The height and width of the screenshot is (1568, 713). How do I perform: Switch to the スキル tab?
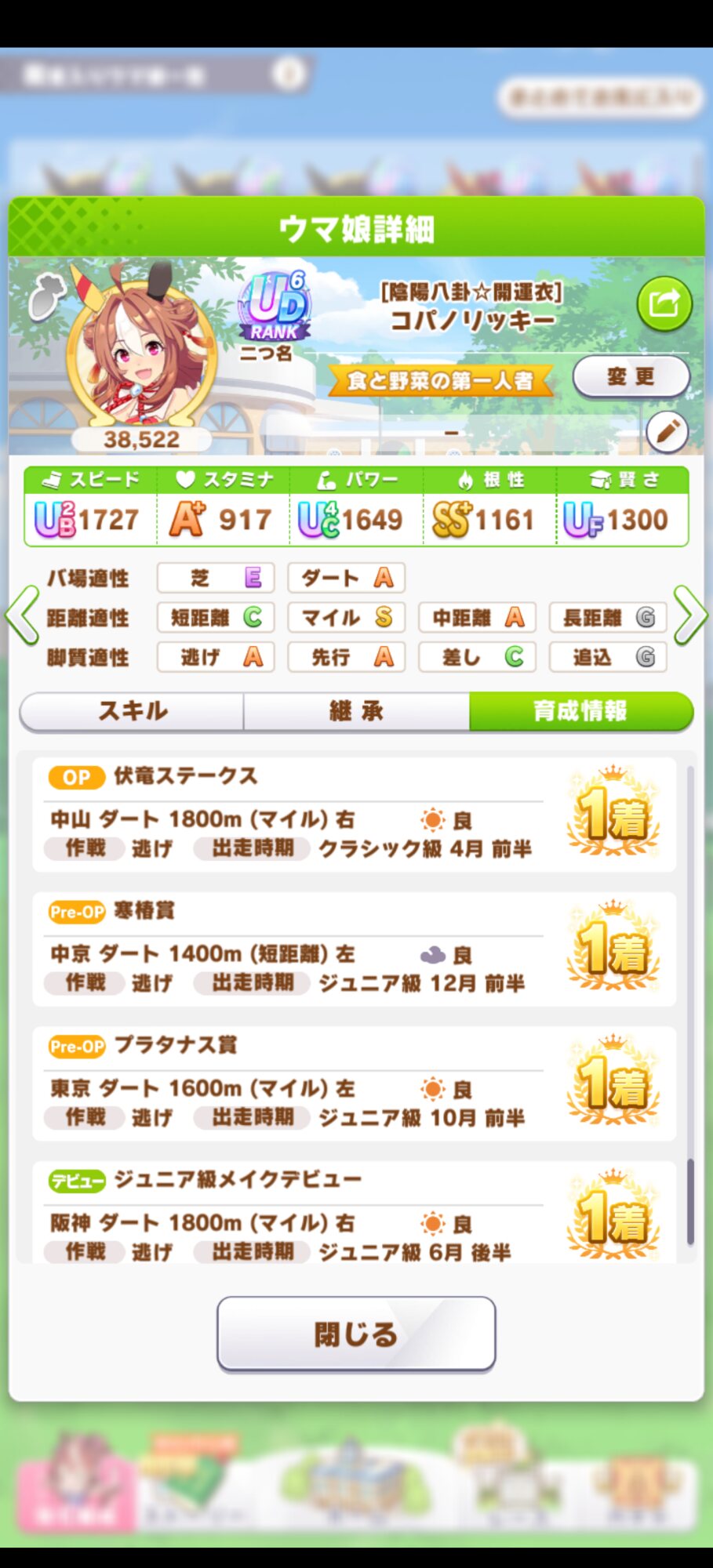click(132, 711)
